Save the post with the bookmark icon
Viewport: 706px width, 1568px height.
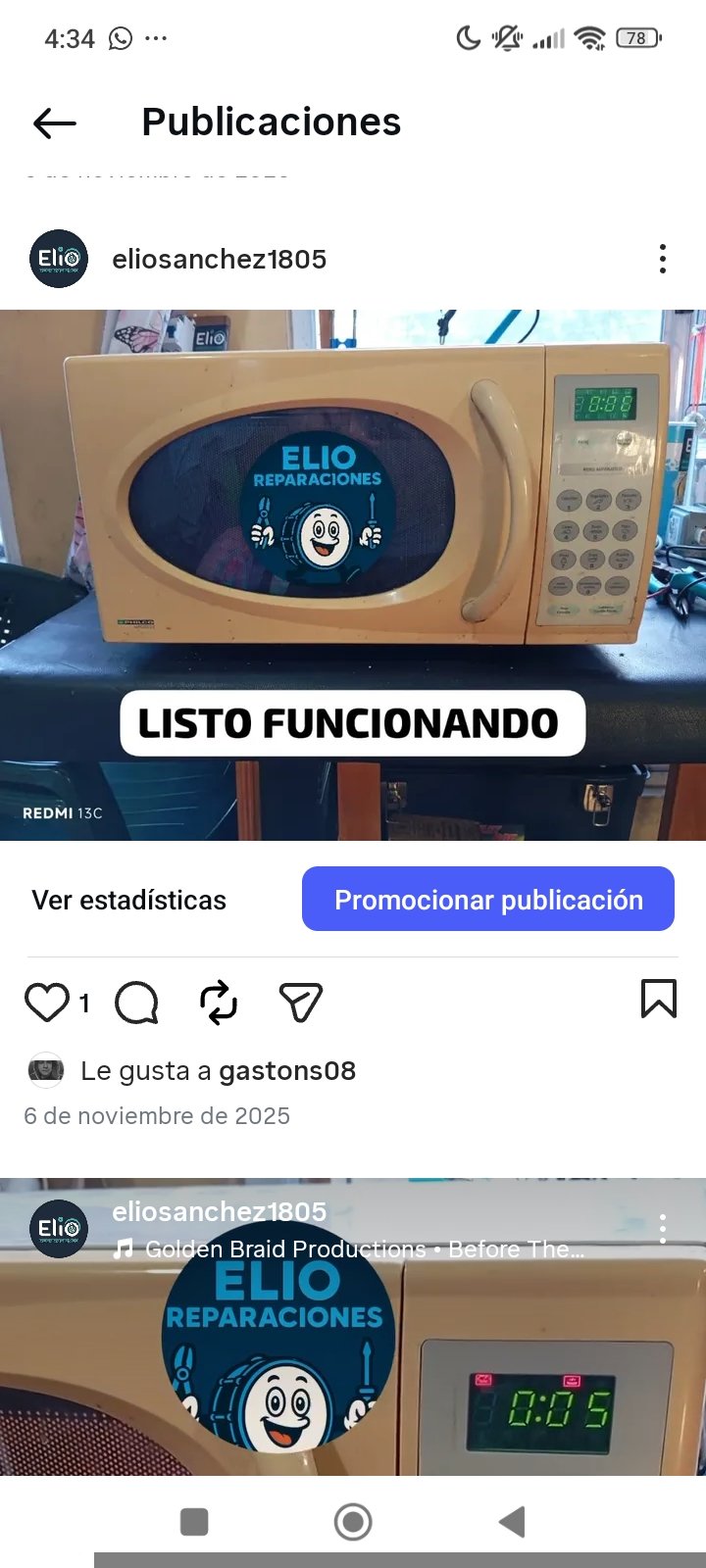[658, 1000]
